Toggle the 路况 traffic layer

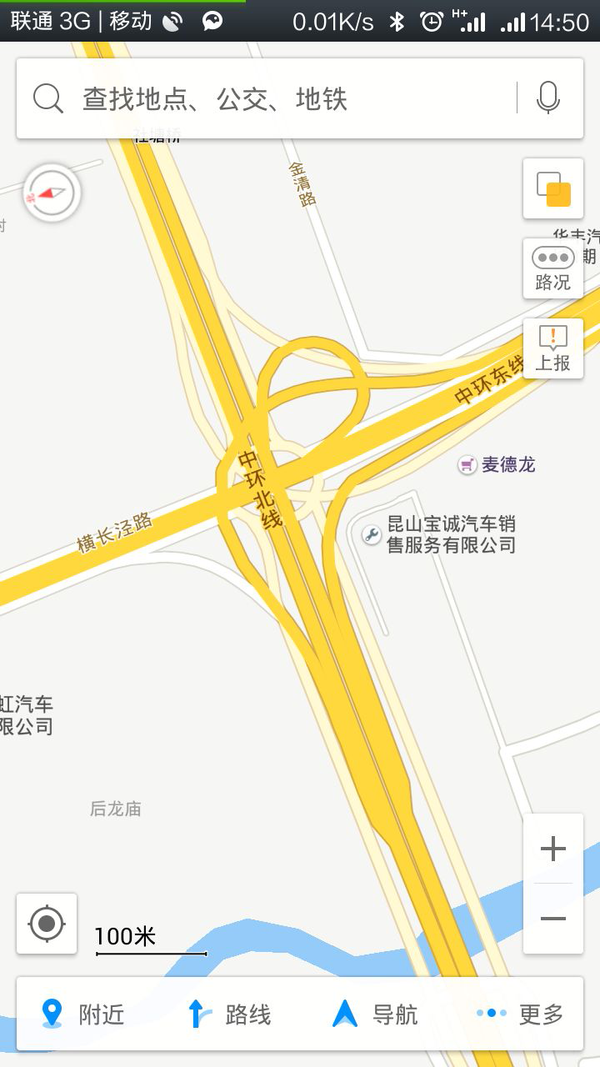[553, 268]
